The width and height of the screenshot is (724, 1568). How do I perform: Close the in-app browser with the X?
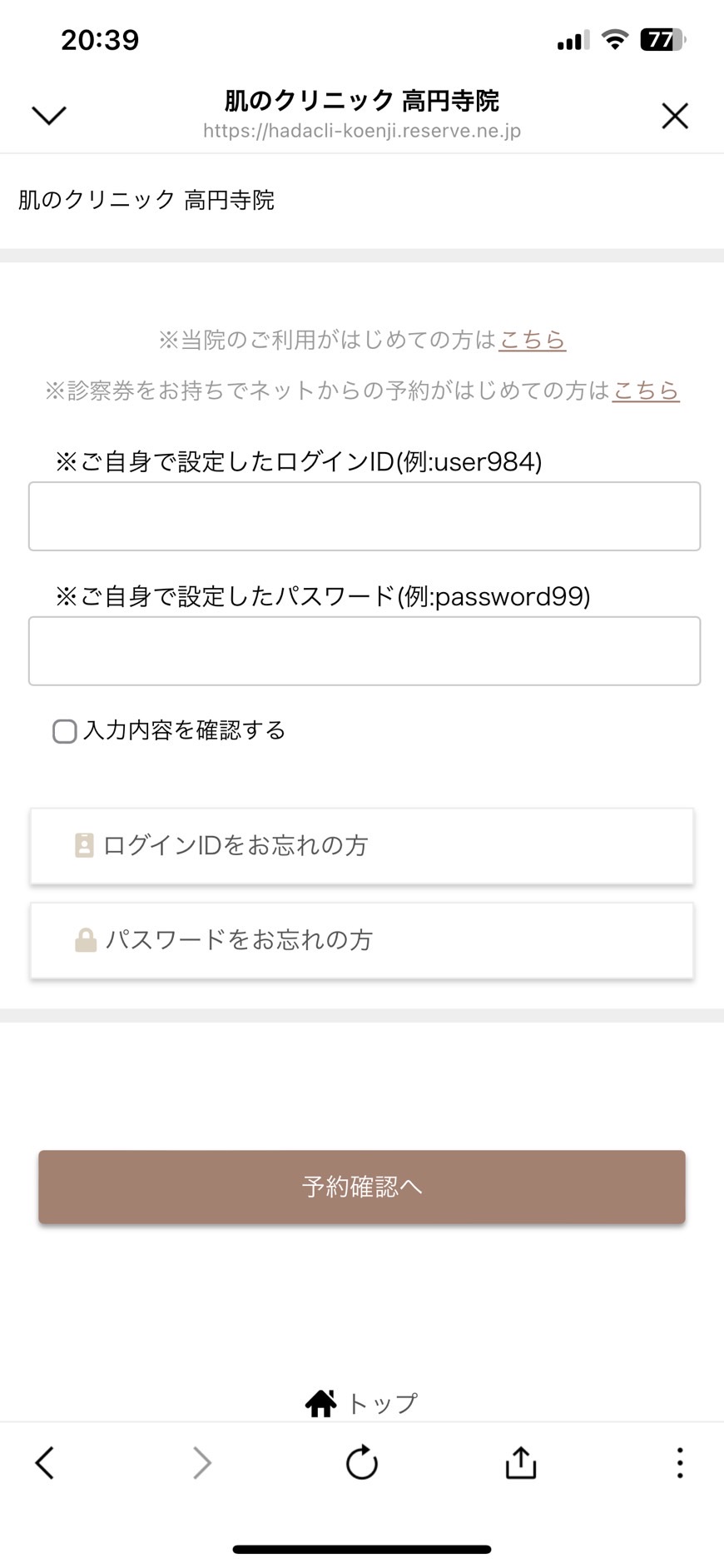(x=675, y=116)
